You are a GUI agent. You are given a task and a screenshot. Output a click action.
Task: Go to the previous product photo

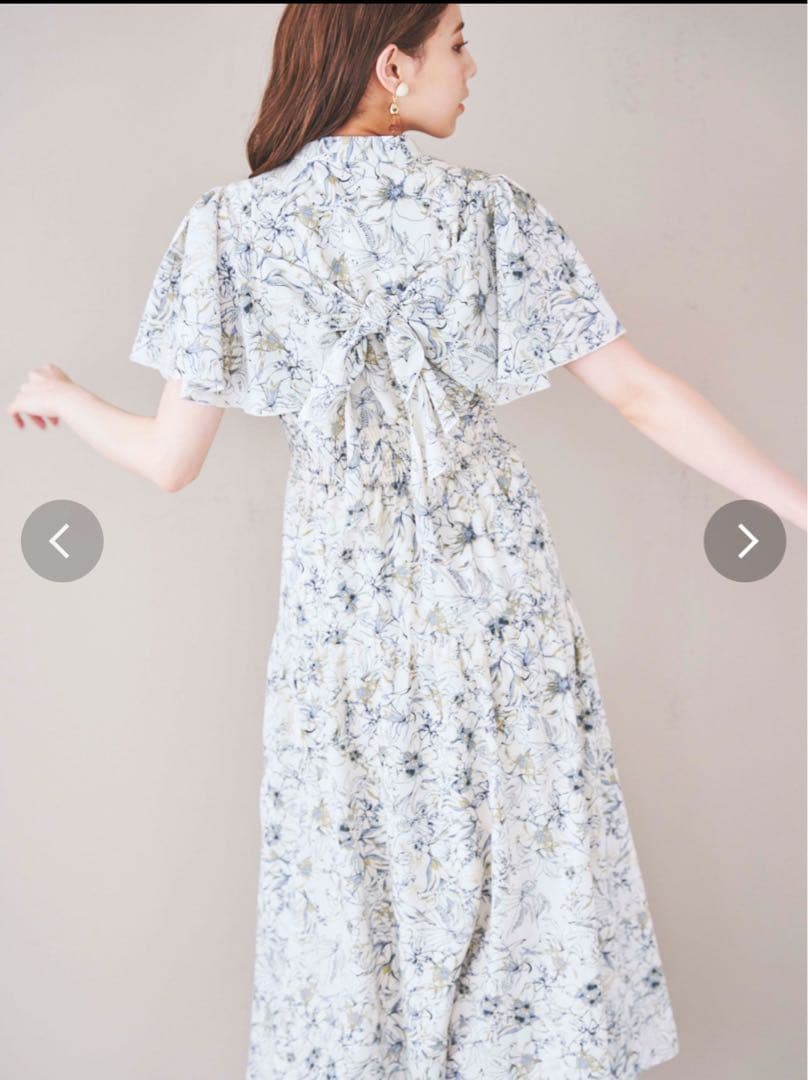pos(62,541)
